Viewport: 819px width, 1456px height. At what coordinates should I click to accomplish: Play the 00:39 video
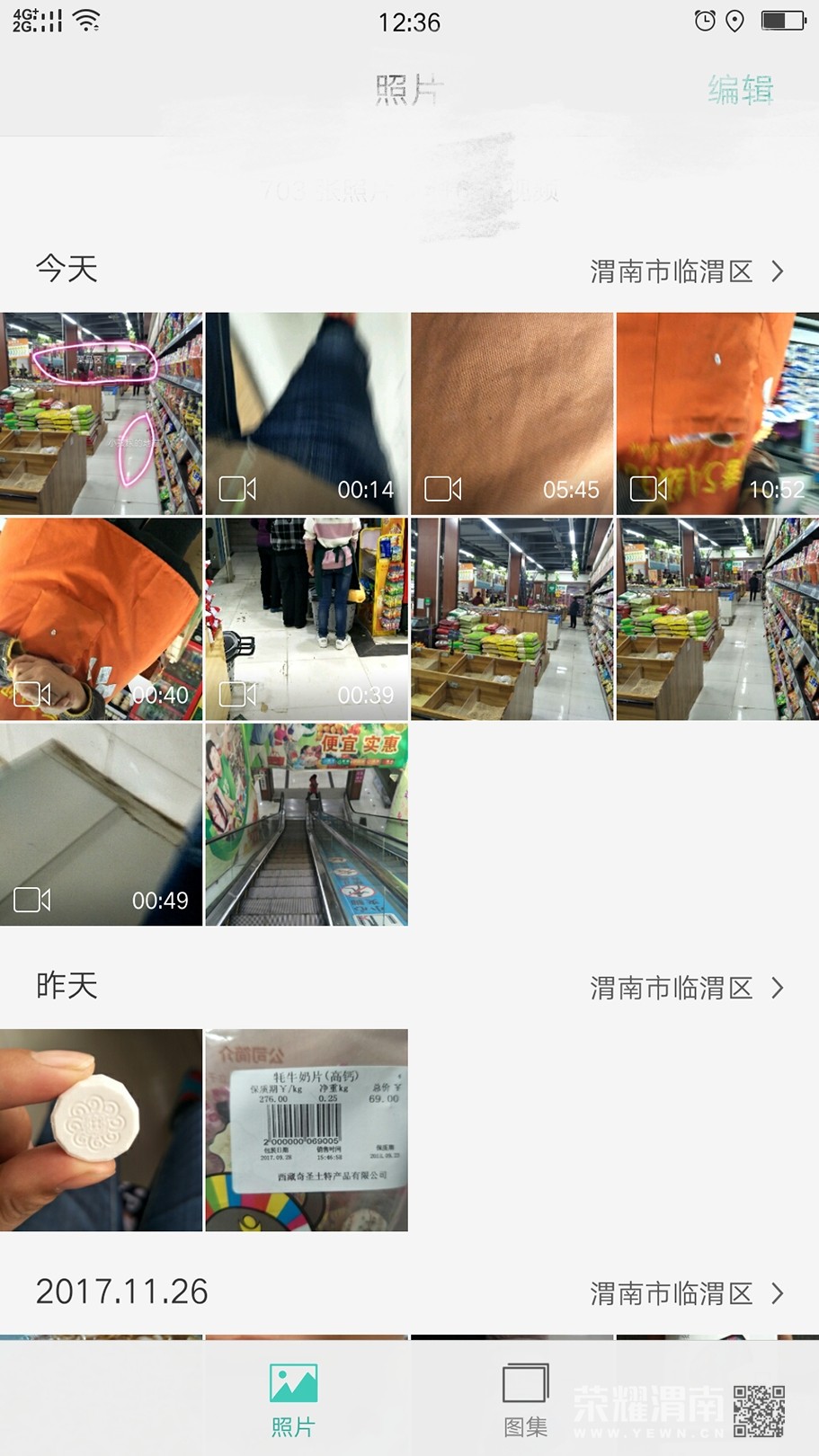tap(307, 618)
